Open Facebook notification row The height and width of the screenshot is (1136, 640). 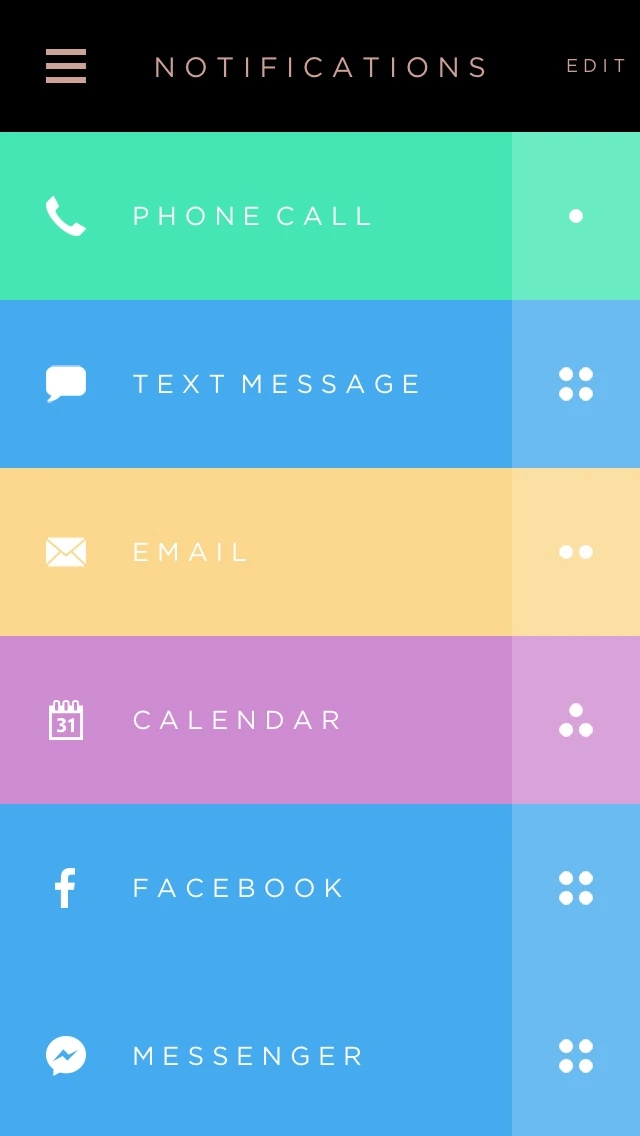256,888
